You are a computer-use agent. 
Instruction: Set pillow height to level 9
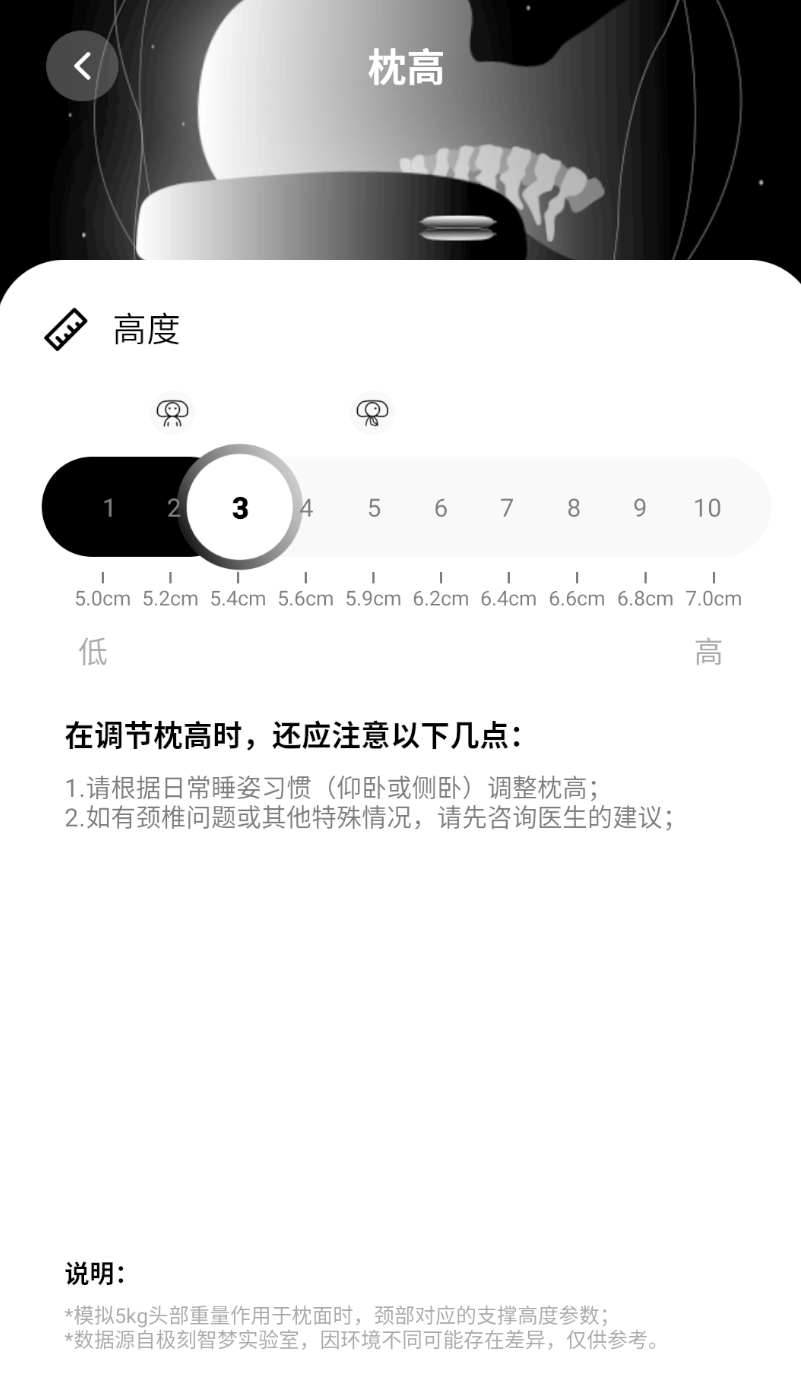pos(640,508)
